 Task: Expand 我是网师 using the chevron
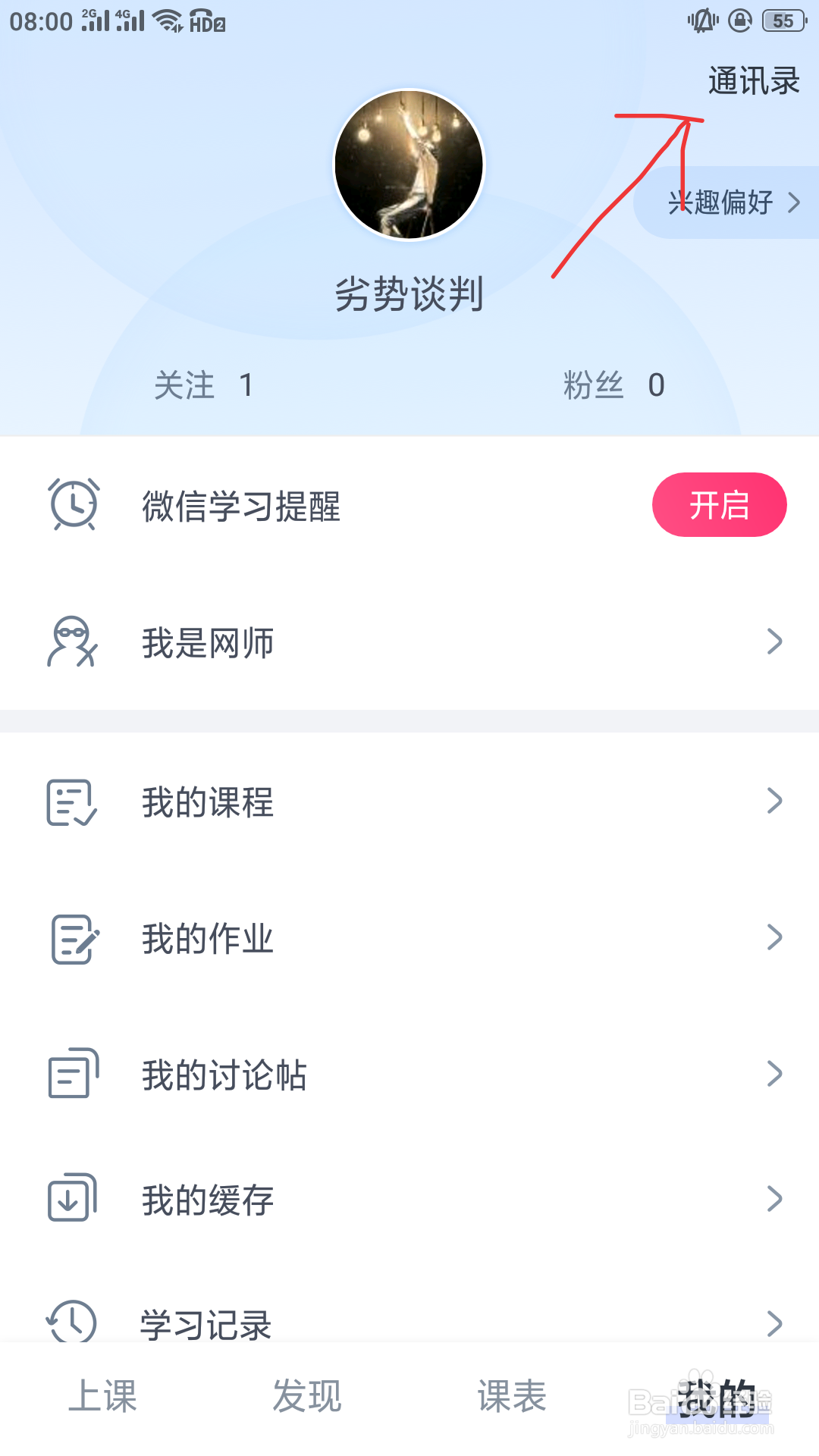775,642
